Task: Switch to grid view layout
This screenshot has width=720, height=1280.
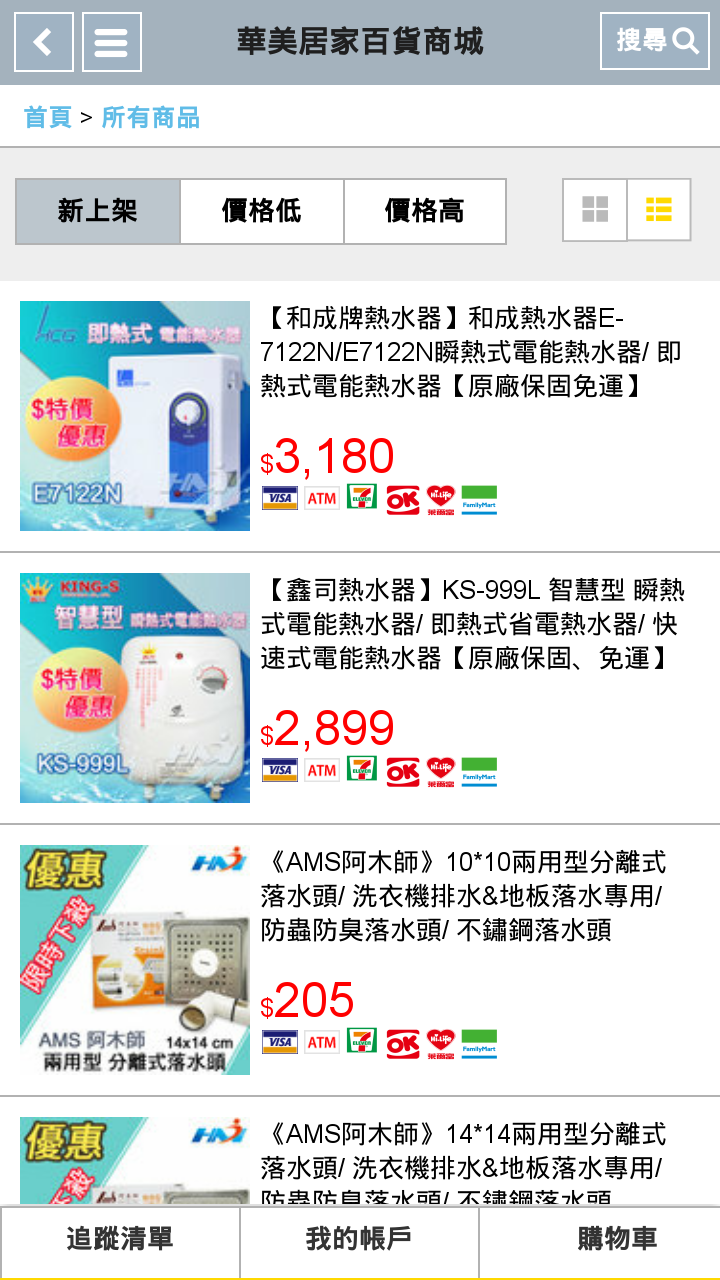Action: pos(595,210)
